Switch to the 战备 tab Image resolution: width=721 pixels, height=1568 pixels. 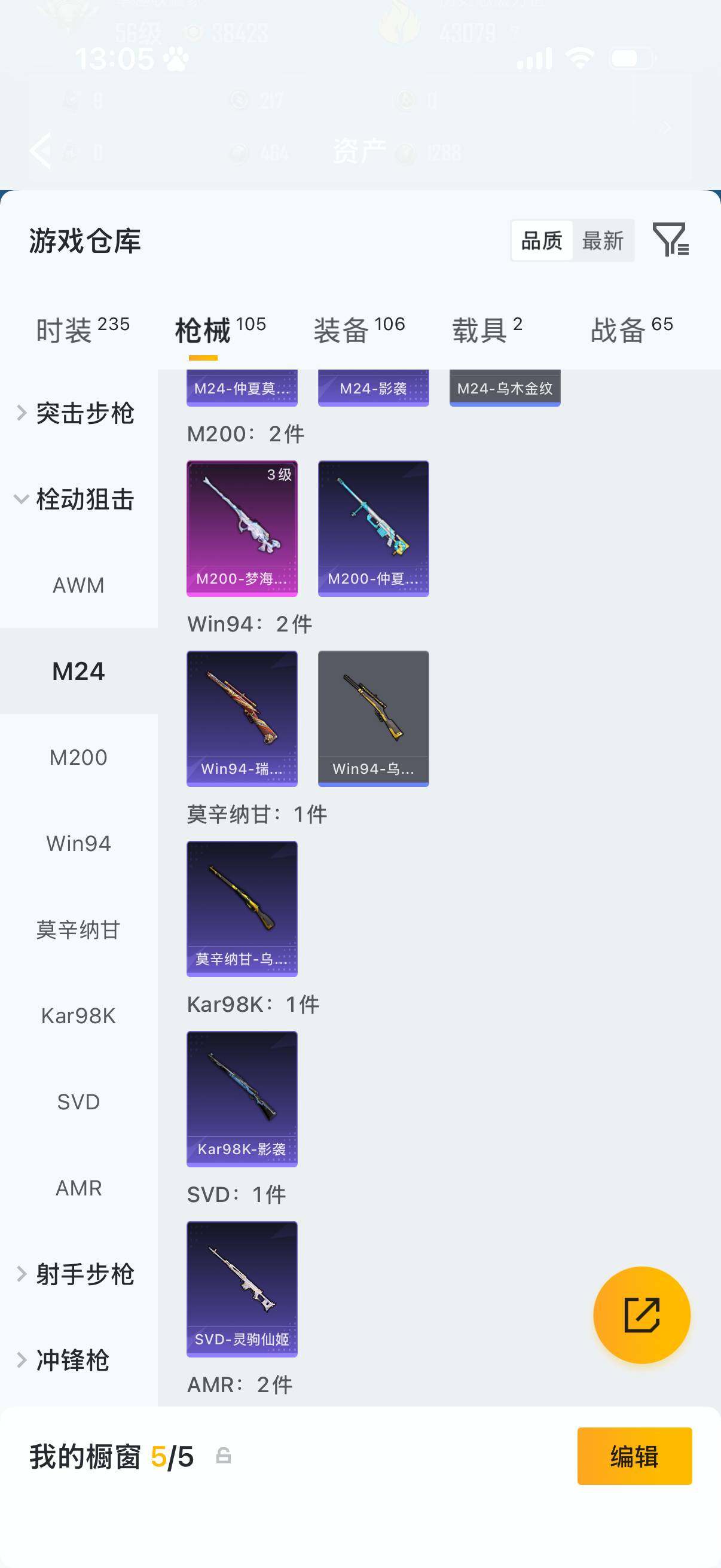click(622, 327)
